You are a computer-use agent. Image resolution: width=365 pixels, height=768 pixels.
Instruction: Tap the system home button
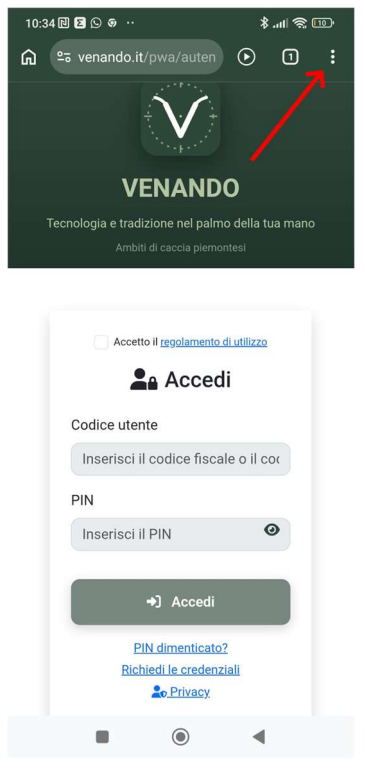click(180, 736)
